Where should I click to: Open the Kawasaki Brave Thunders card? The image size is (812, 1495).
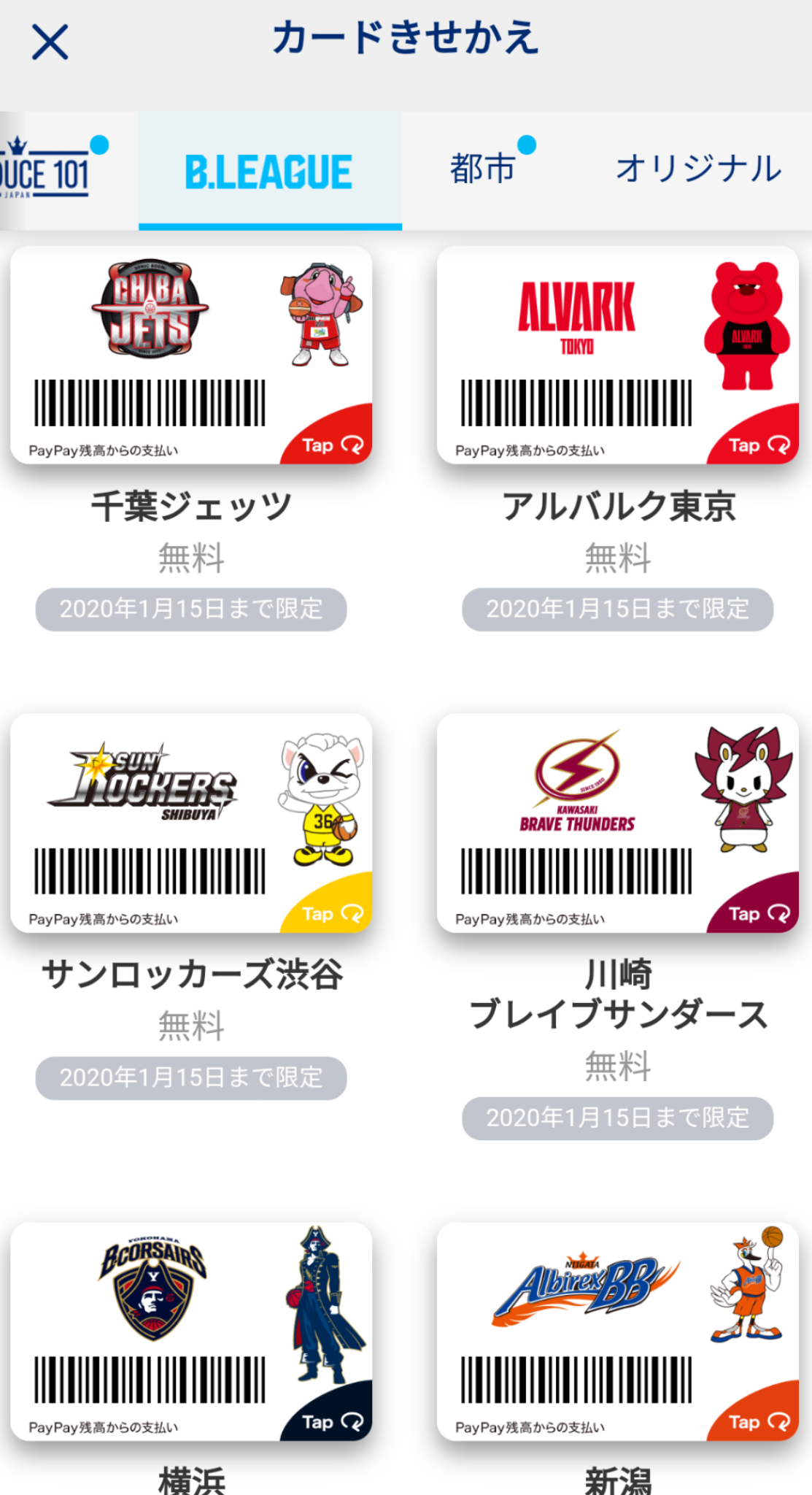pos(617,823)
